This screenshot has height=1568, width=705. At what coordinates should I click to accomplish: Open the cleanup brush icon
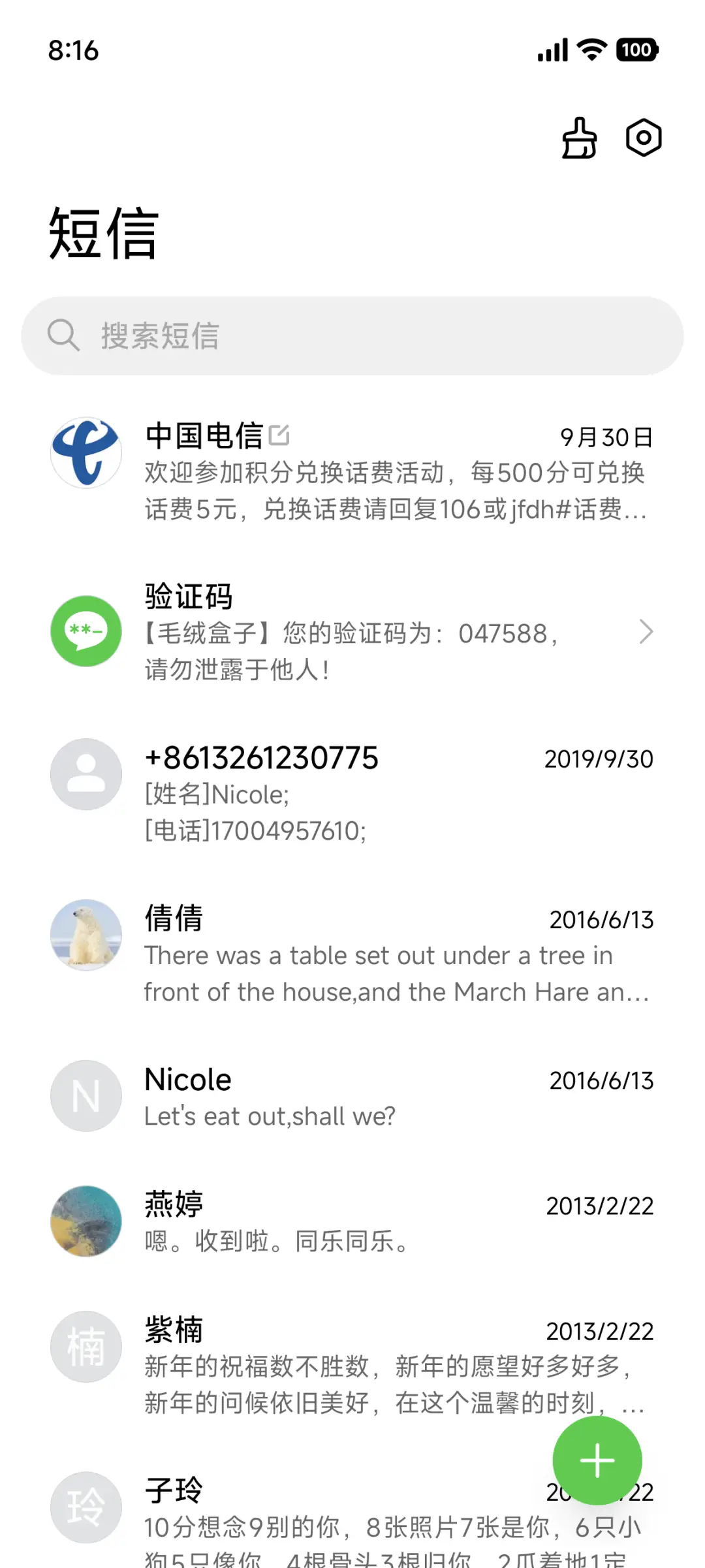(x=579, y=138)
